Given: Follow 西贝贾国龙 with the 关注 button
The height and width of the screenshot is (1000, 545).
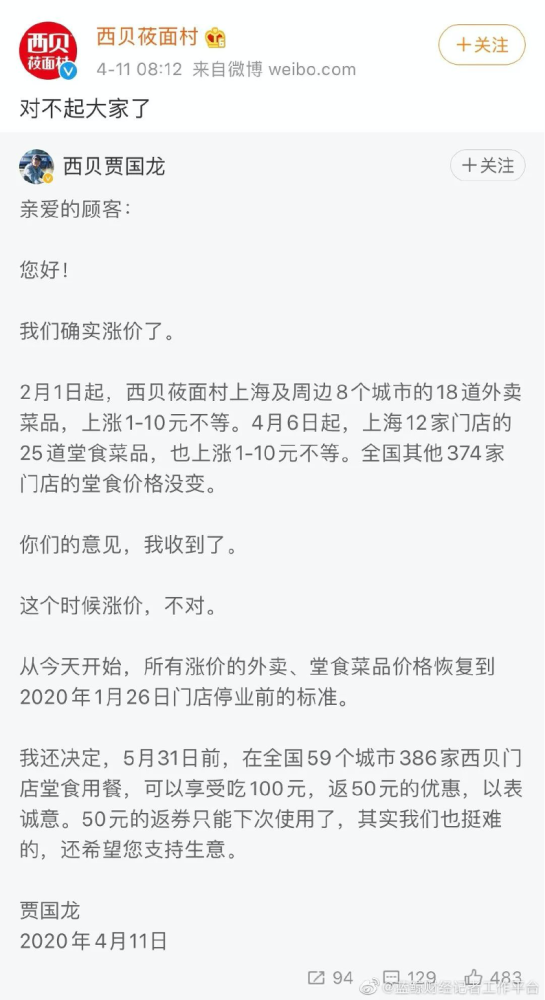Looking at the screenshot, I should [488, 166].
